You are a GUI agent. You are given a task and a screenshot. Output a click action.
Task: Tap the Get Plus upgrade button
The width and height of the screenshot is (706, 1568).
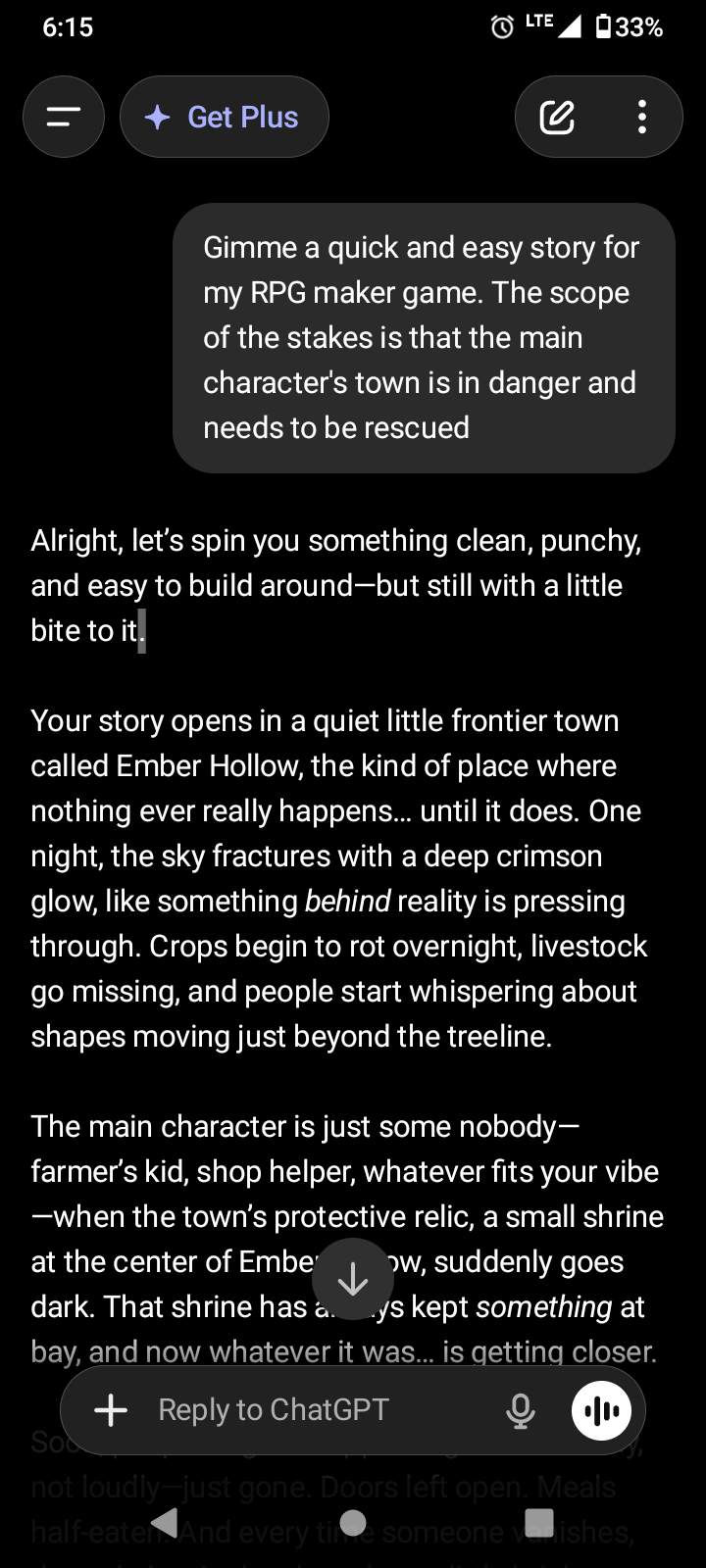pyautogui.click(x=224, y=118)
